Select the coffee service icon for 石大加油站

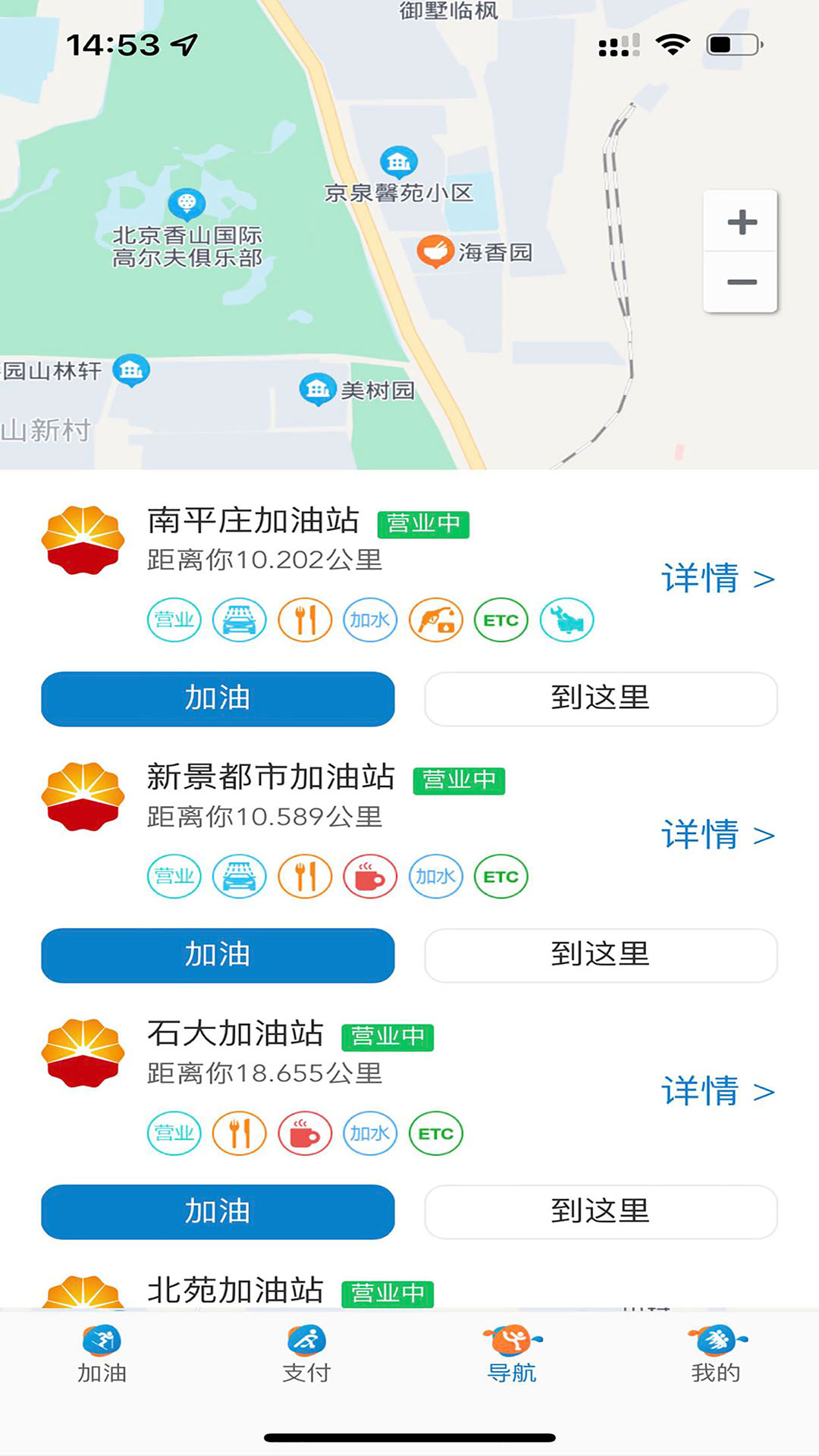pyautogui.click(x=304, y=1133)
